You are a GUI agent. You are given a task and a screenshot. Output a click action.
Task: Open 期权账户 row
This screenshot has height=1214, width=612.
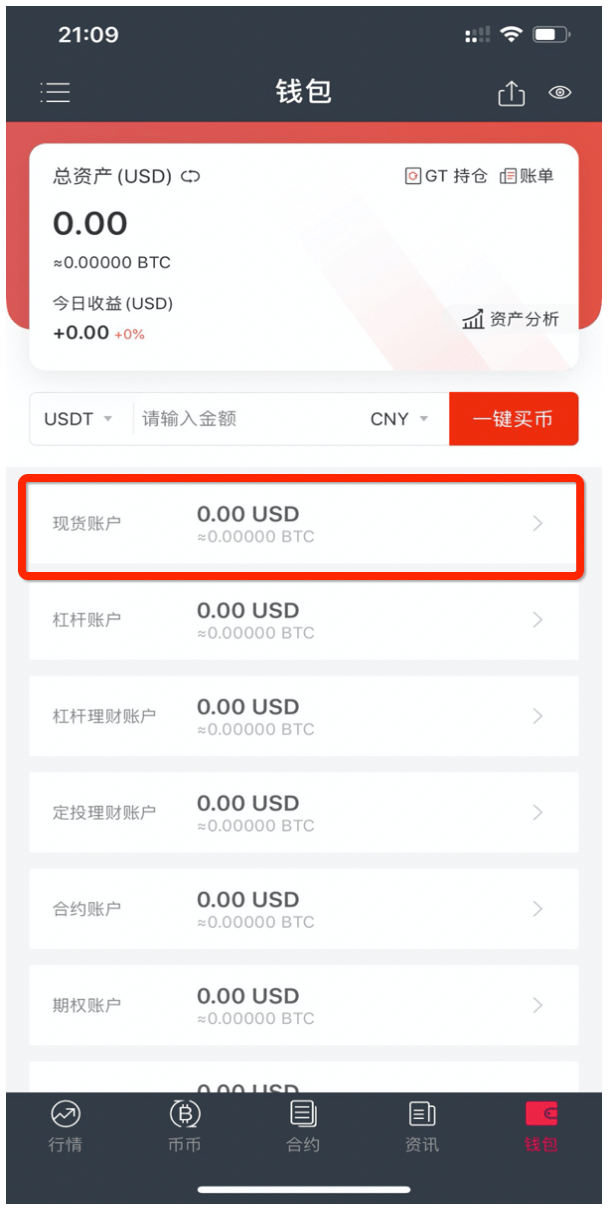pyautogui.click(x=304, y=1005)
